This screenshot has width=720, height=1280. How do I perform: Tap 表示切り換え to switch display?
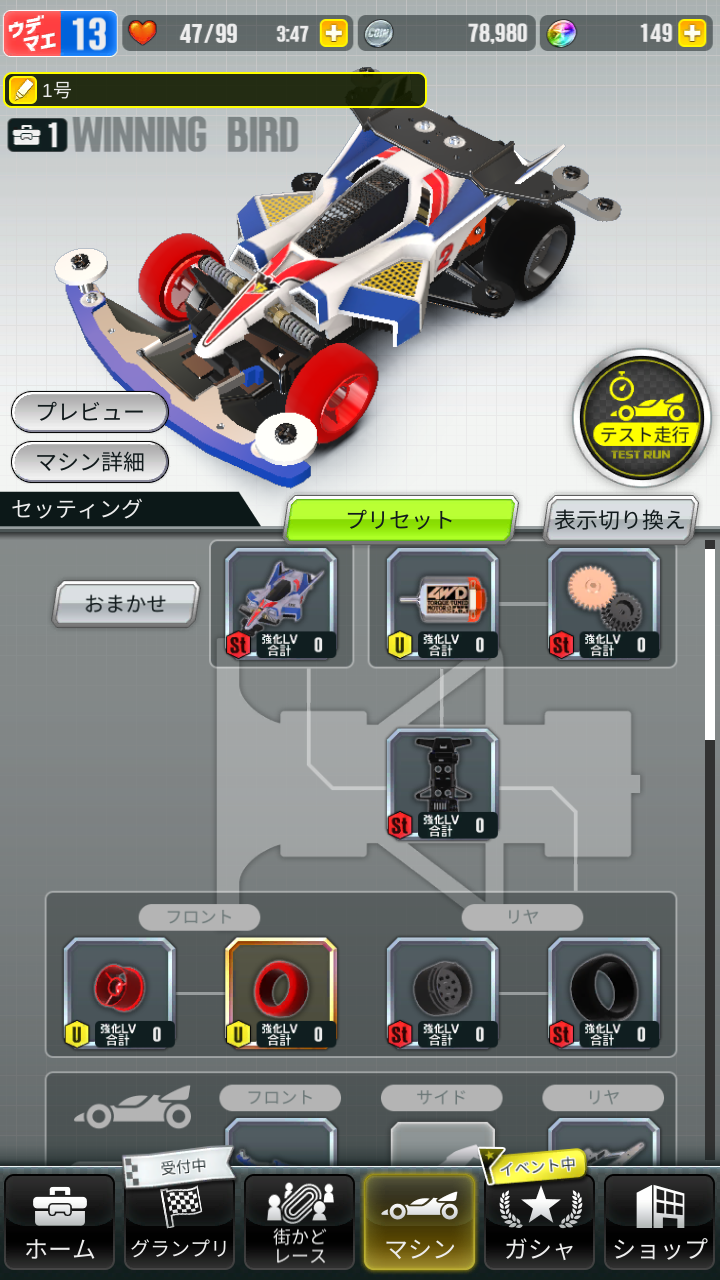(620, 520)
